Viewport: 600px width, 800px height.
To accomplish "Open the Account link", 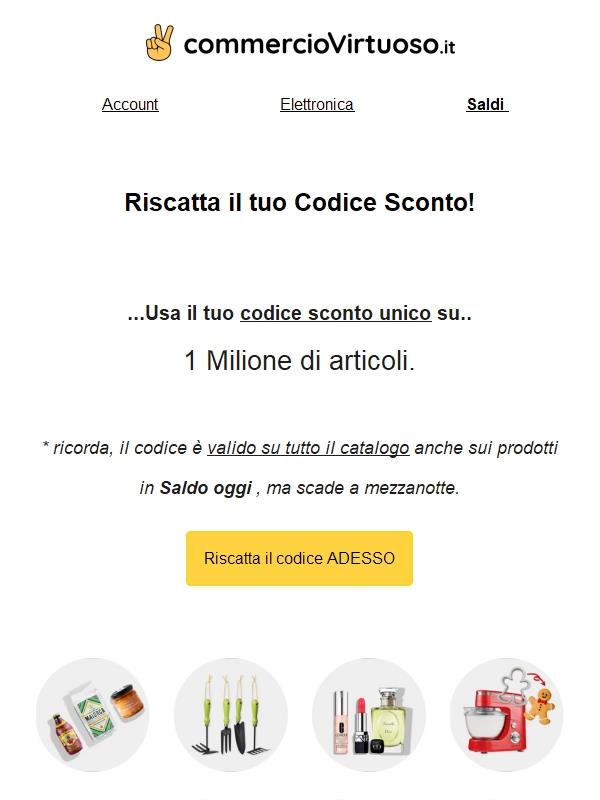I will (x=130, y=104).
